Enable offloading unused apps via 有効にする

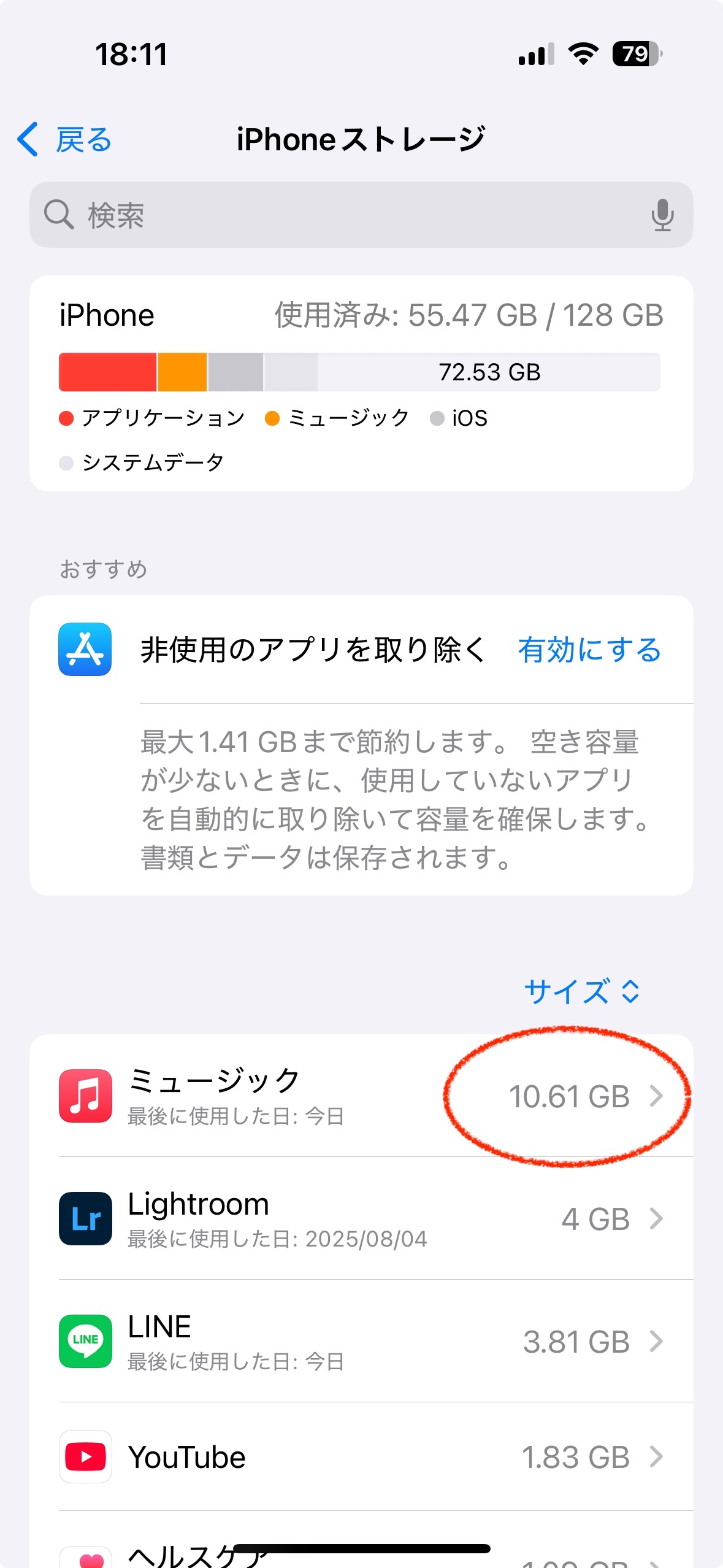tap(589, 650)
